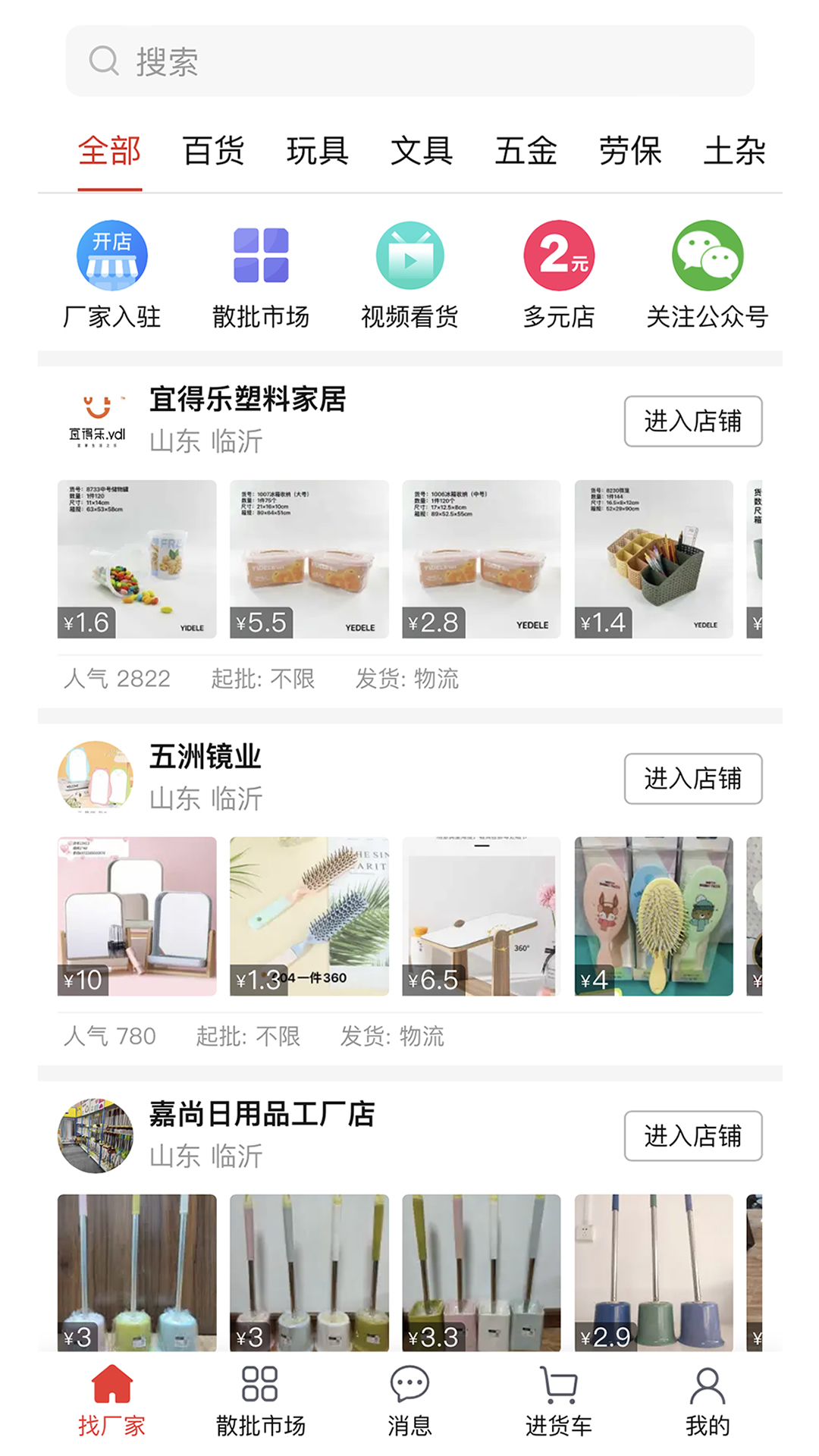
Task: View the ¥2.9 toilet brush product
Action: (654, 1272)
